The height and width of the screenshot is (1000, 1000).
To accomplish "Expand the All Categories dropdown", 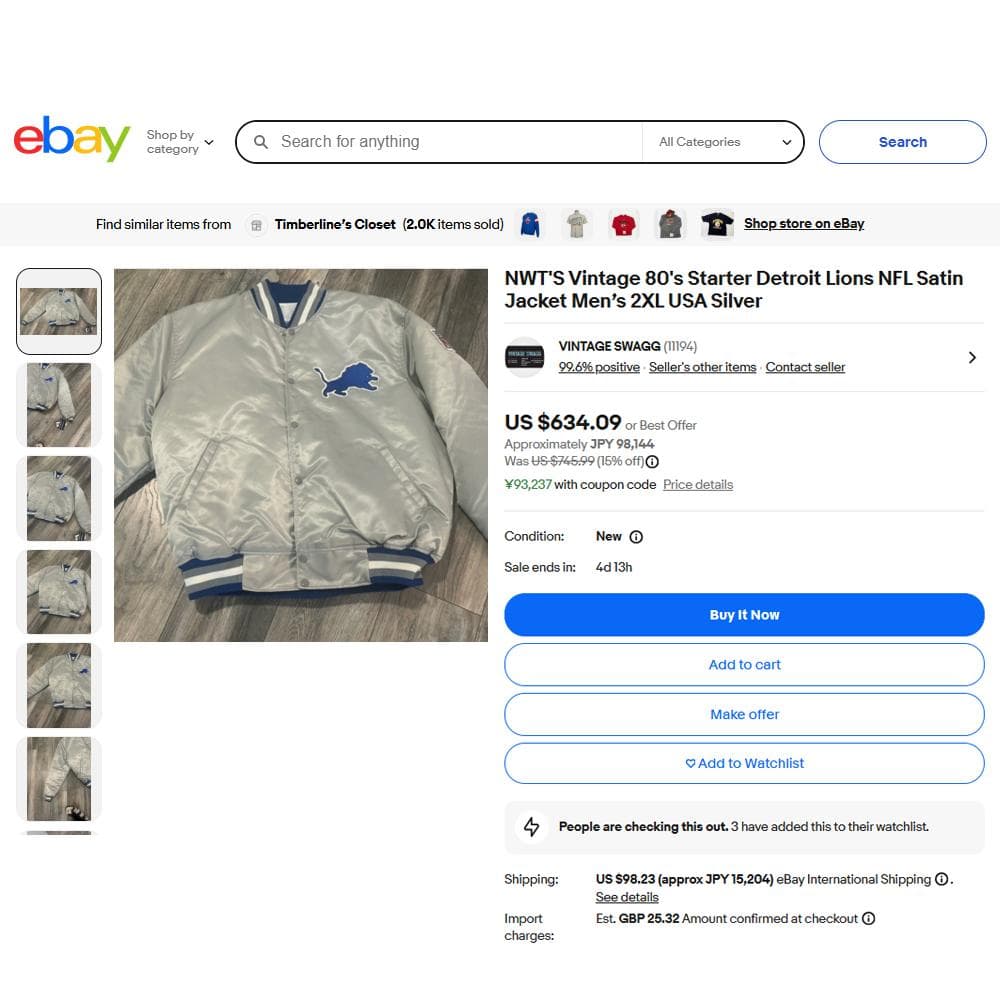I will coord(724,142).
